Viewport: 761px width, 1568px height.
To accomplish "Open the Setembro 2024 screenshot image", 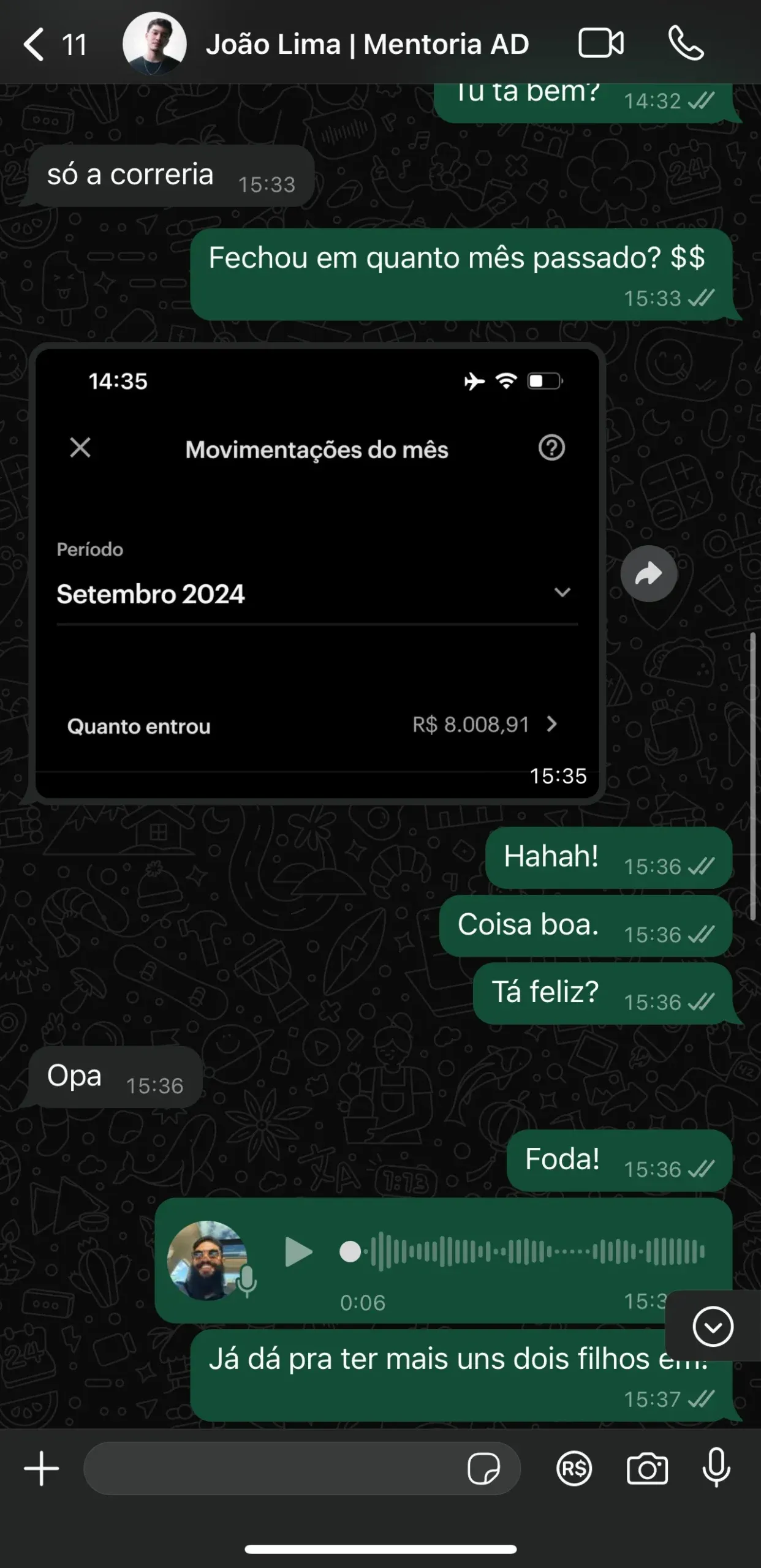I will click(x=317, y=573).
